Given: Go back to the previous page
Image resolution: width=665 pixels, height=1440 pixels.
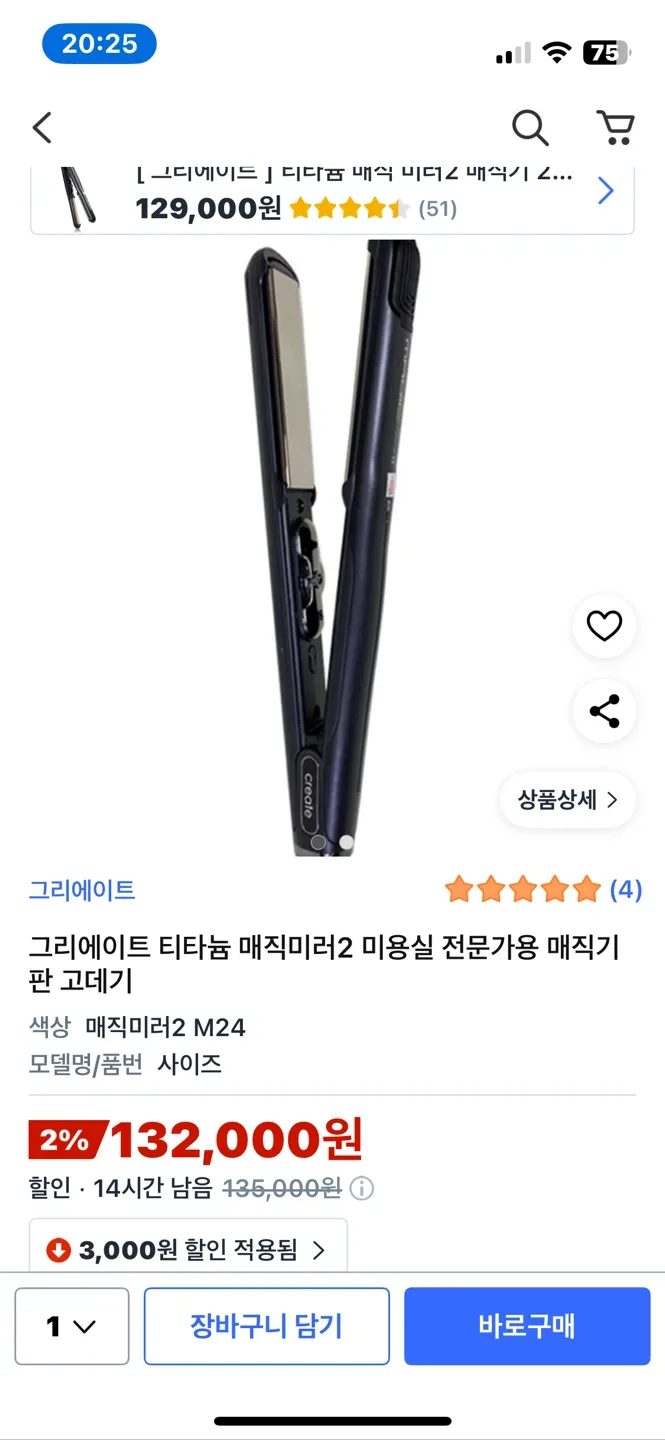Looking at the screenshot, I should click(x=42, y=128).
